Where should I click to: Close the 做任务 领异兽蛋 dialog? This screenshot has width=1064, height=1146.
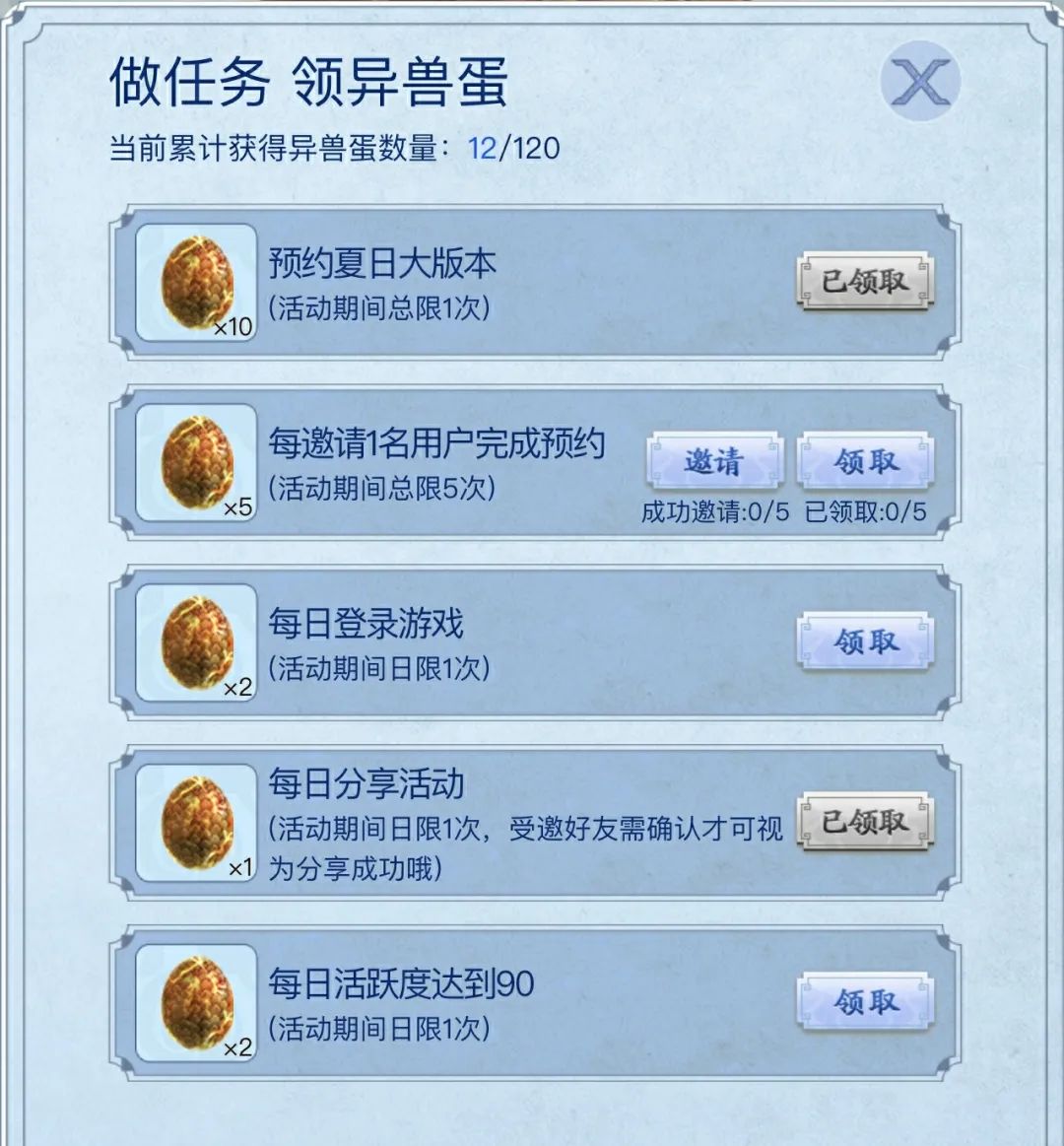(x=919, y=81)
